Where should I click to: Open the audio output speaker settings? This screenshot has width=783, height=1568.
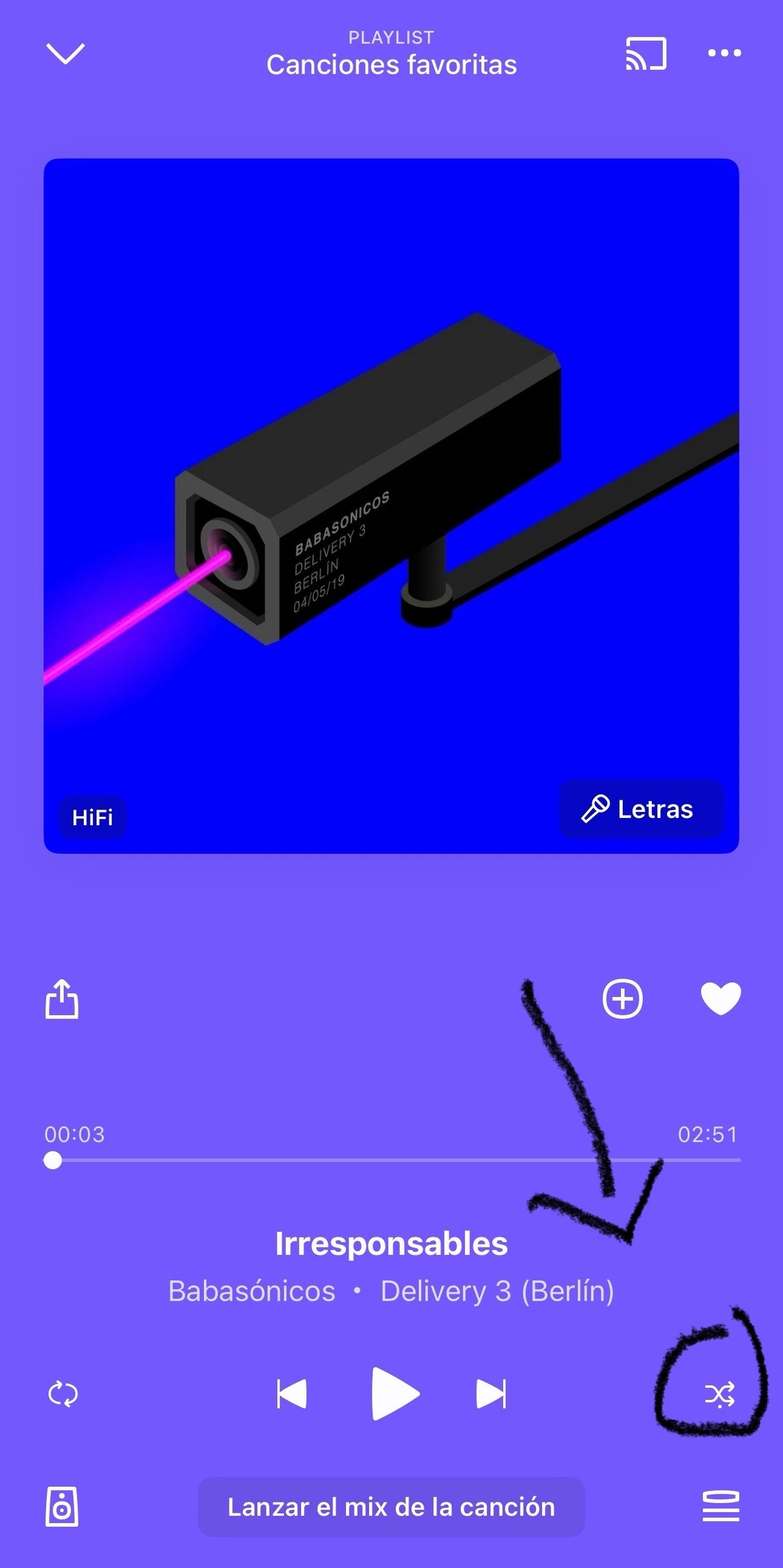pos(62,1507)
